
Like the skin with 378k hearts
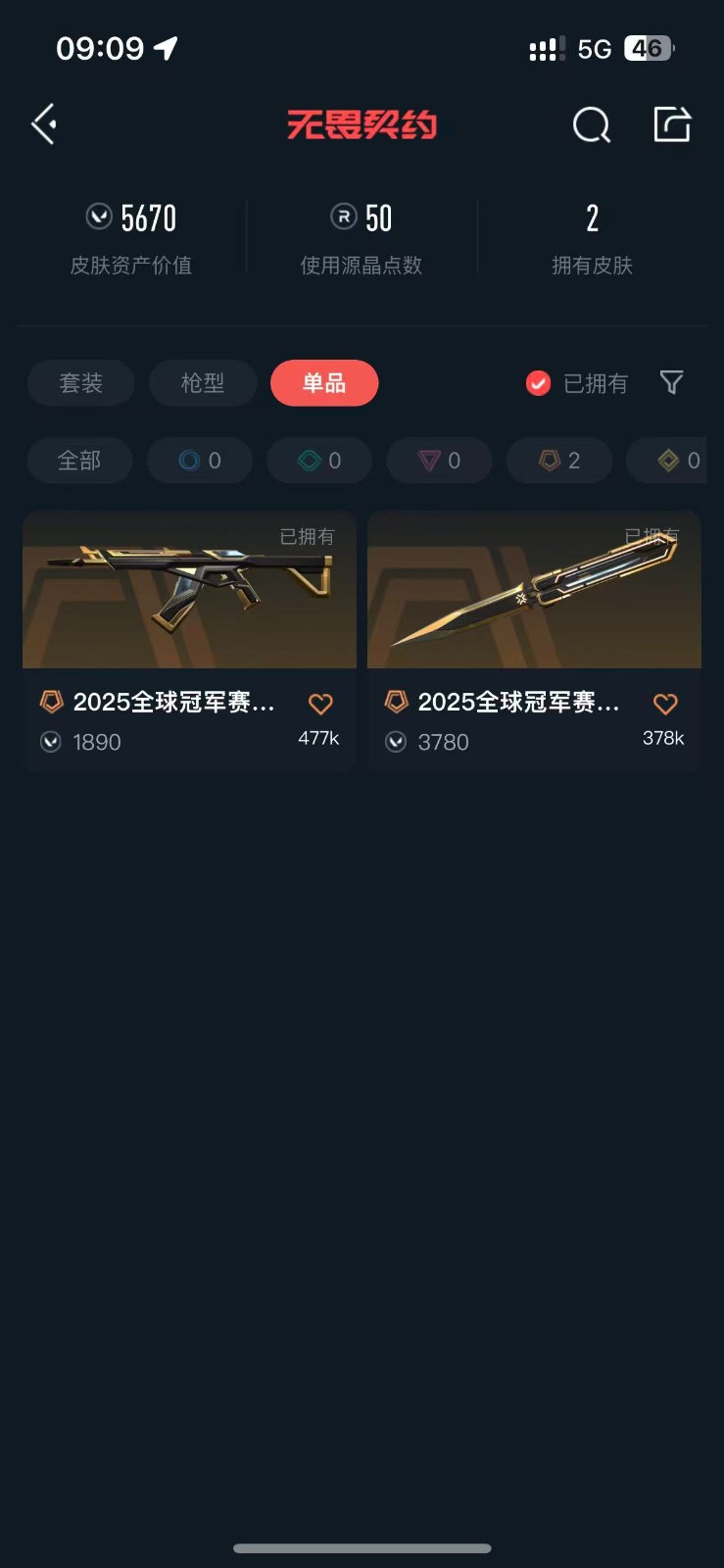tap(665, 704)
